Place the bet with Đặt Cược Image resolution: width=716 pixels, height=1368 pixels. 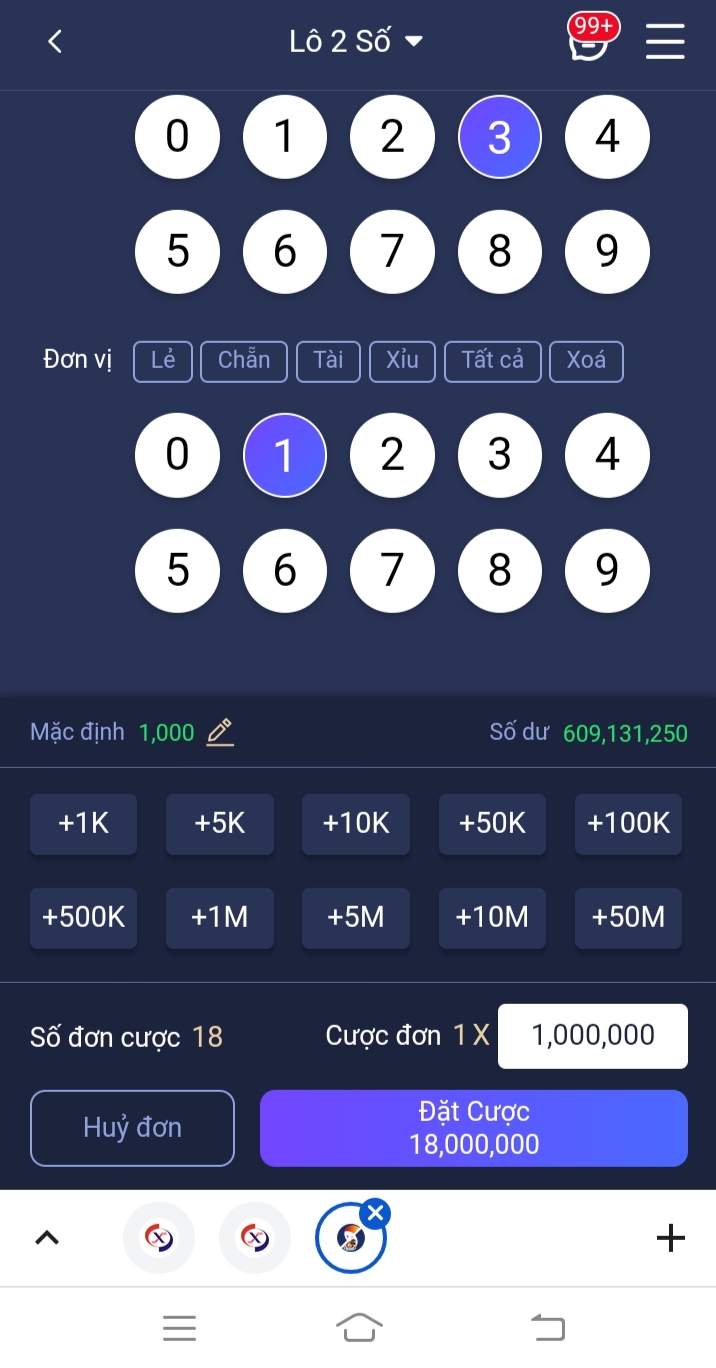coord(473,1128)
